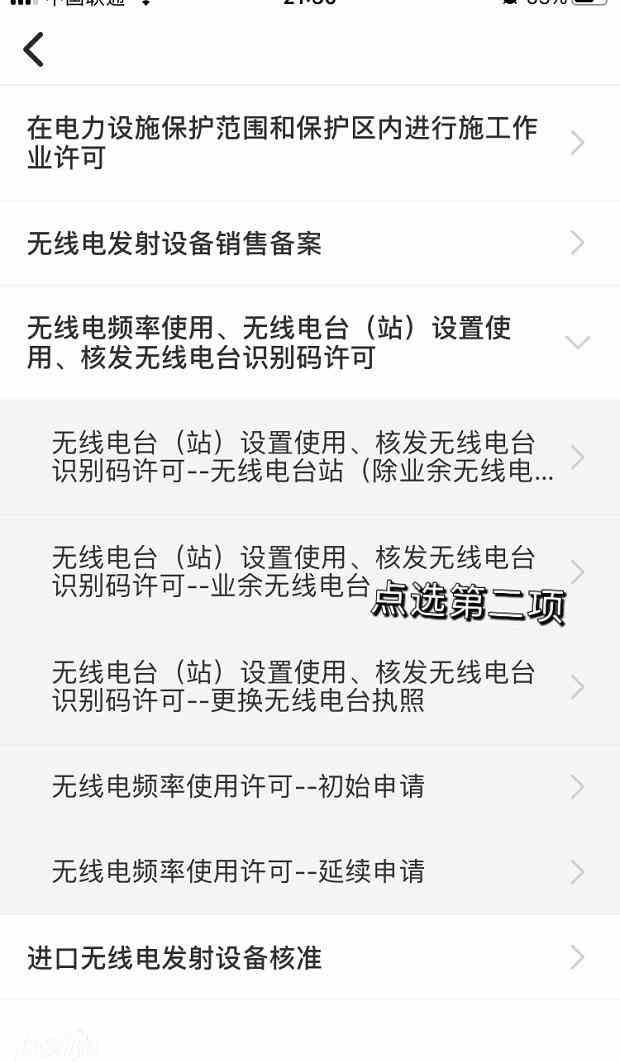Open 进口无线电发射设备核准
The height and width of the screenshot is (1062, 620).
click(x=300, y=958)
